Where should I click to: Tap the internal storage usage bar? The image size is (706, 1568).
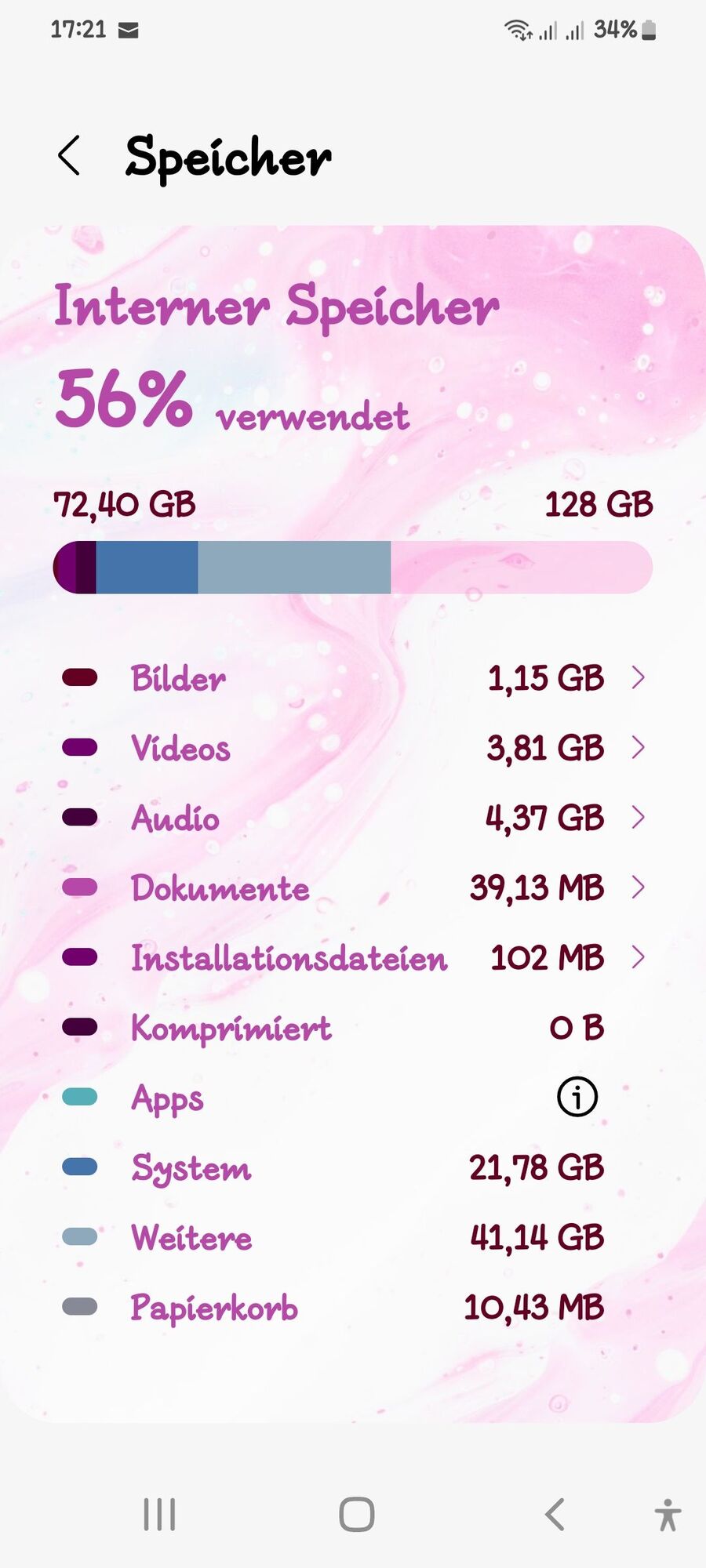(353, 567)
